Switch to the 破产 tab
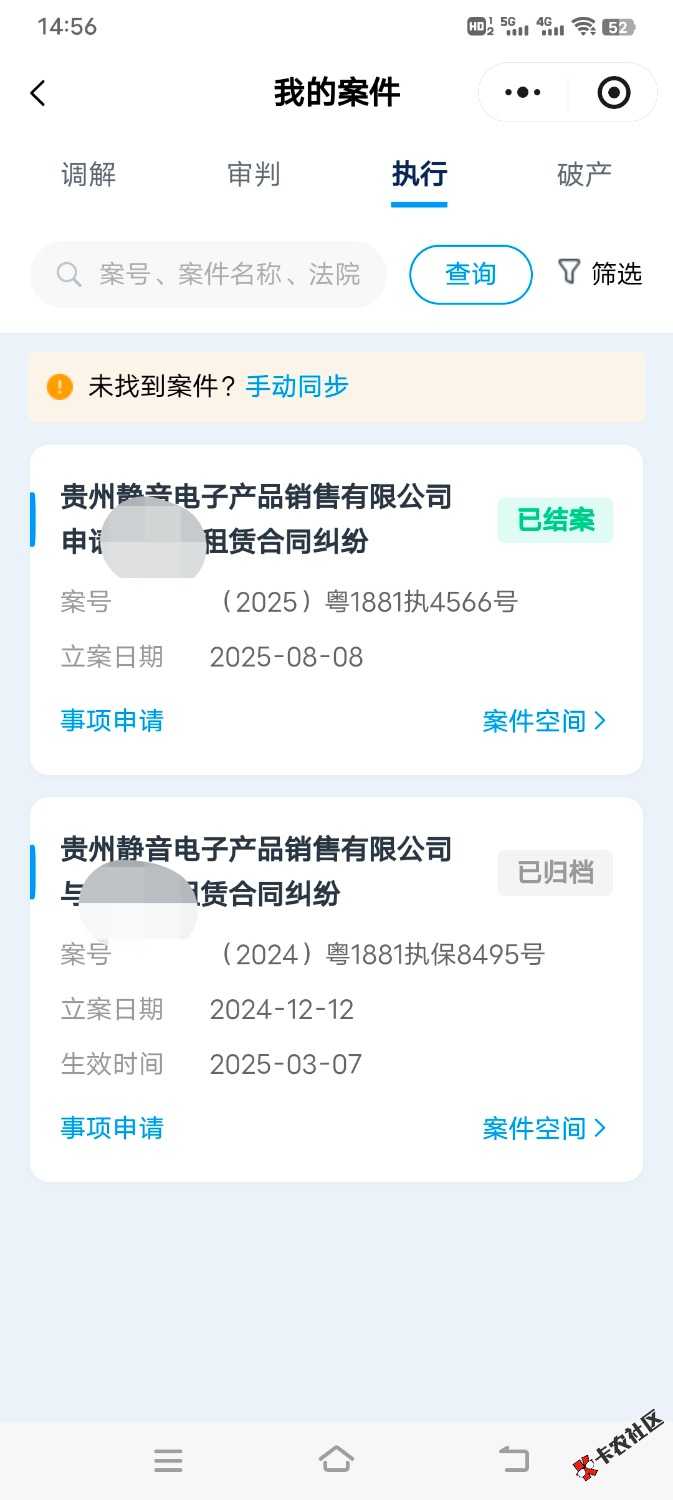Screen dimensions: 673x1500 pyautogui.click(x=584, y=174)
